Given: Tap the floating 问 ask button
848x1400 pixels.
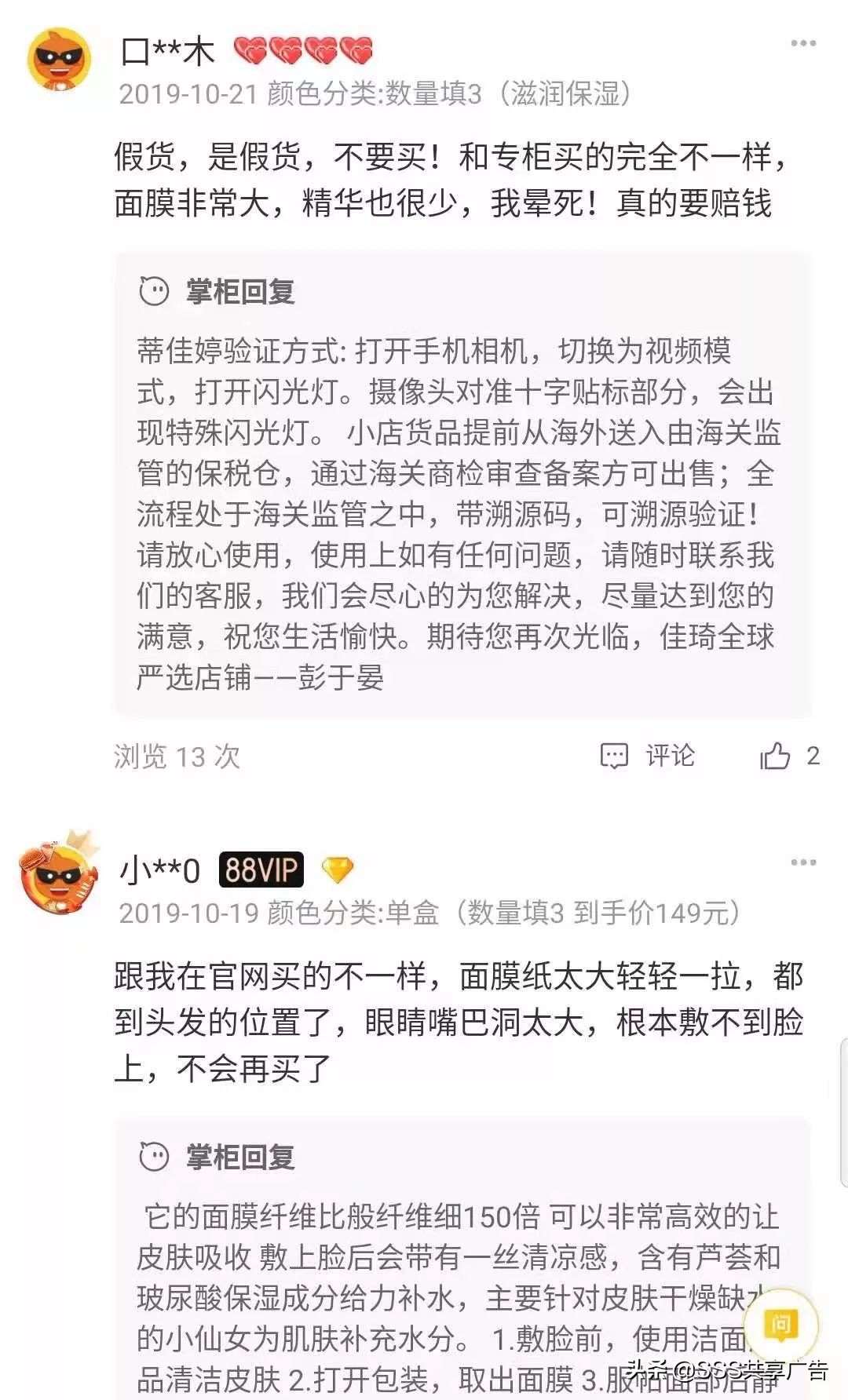Looking at the screenshot, I should tap(780, 1325).
